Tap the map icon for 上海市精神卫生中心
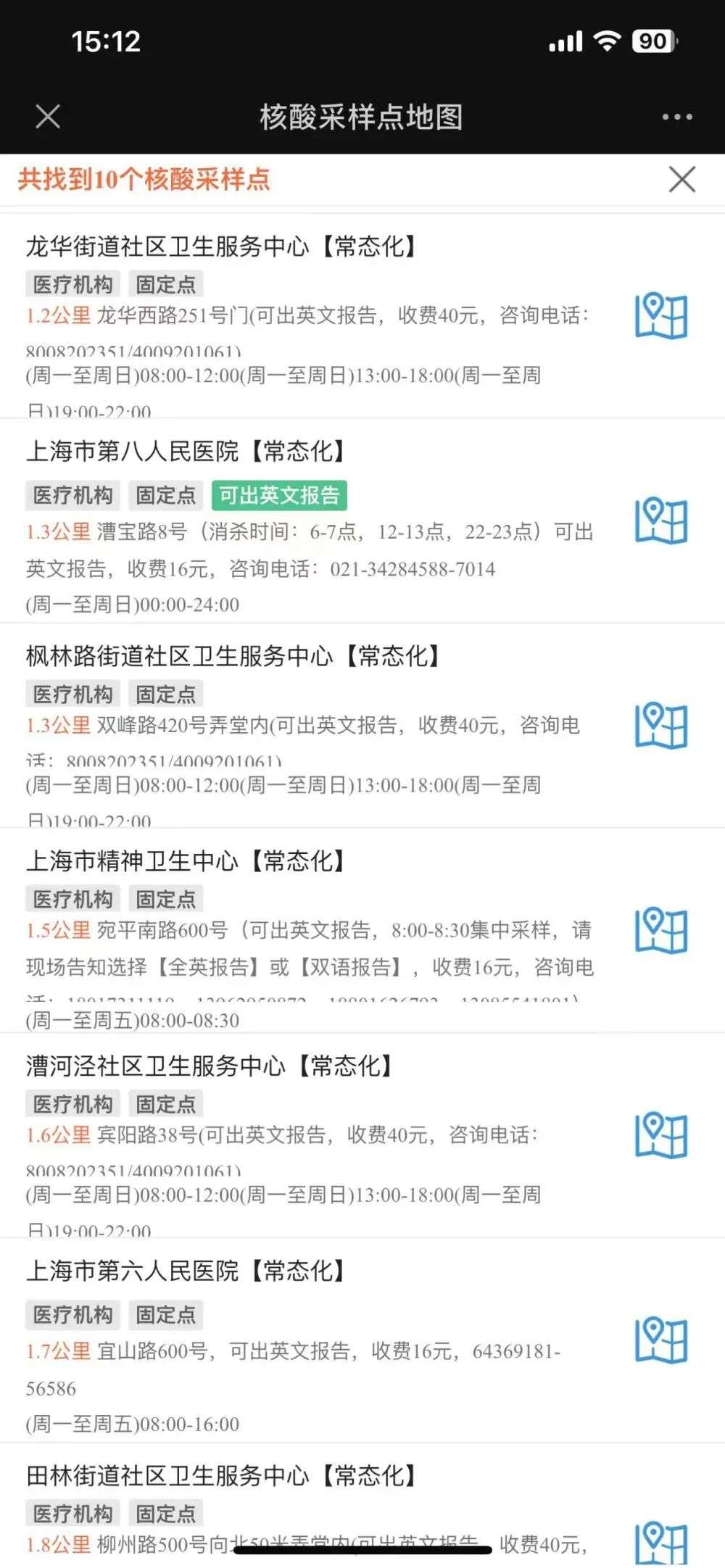 click(x=660, y=931)
